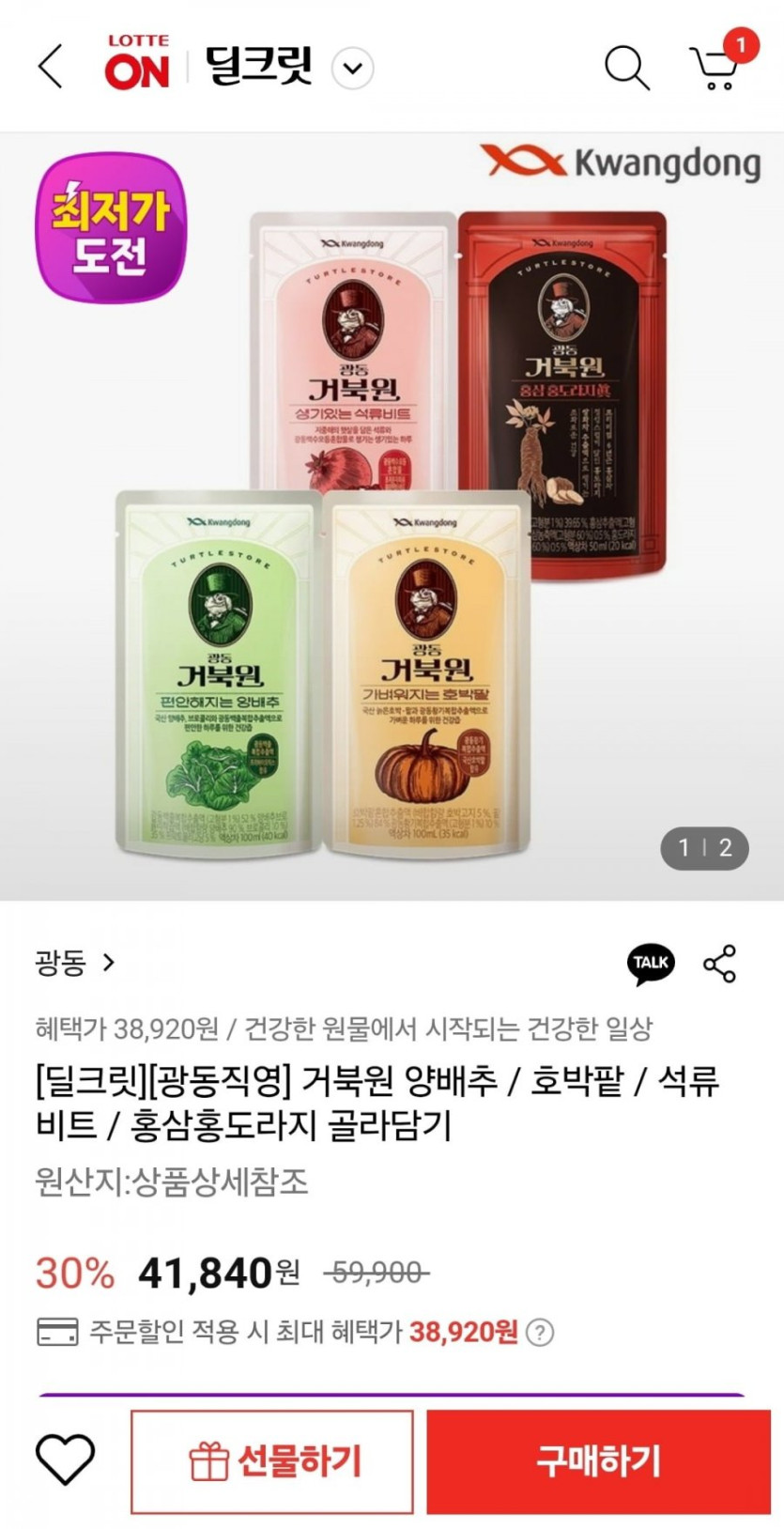Show info about 최대 혜택가 help icon
Image resolution: width=784 pixels, height=1529 pixels.
(540, 1332)
